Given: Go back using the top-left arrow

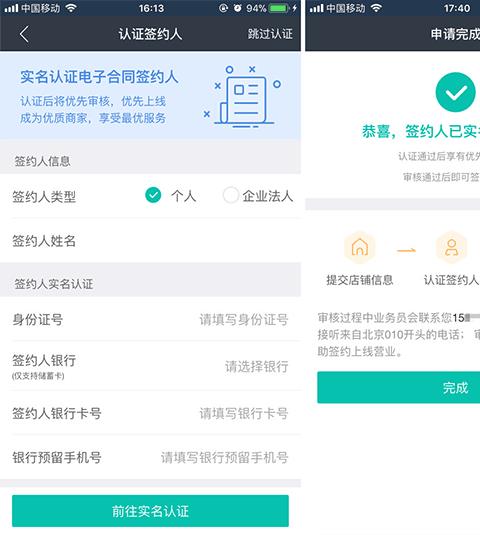Looking at the screenshot, I should [x=24, y=34].
